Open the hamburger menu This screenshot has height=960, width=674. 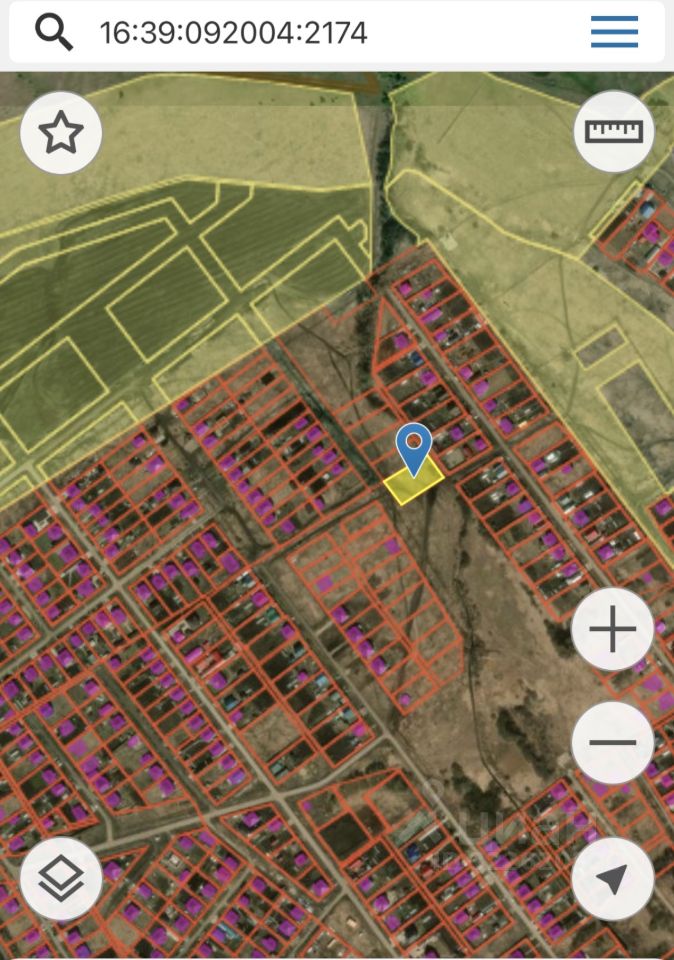(614, 33)
